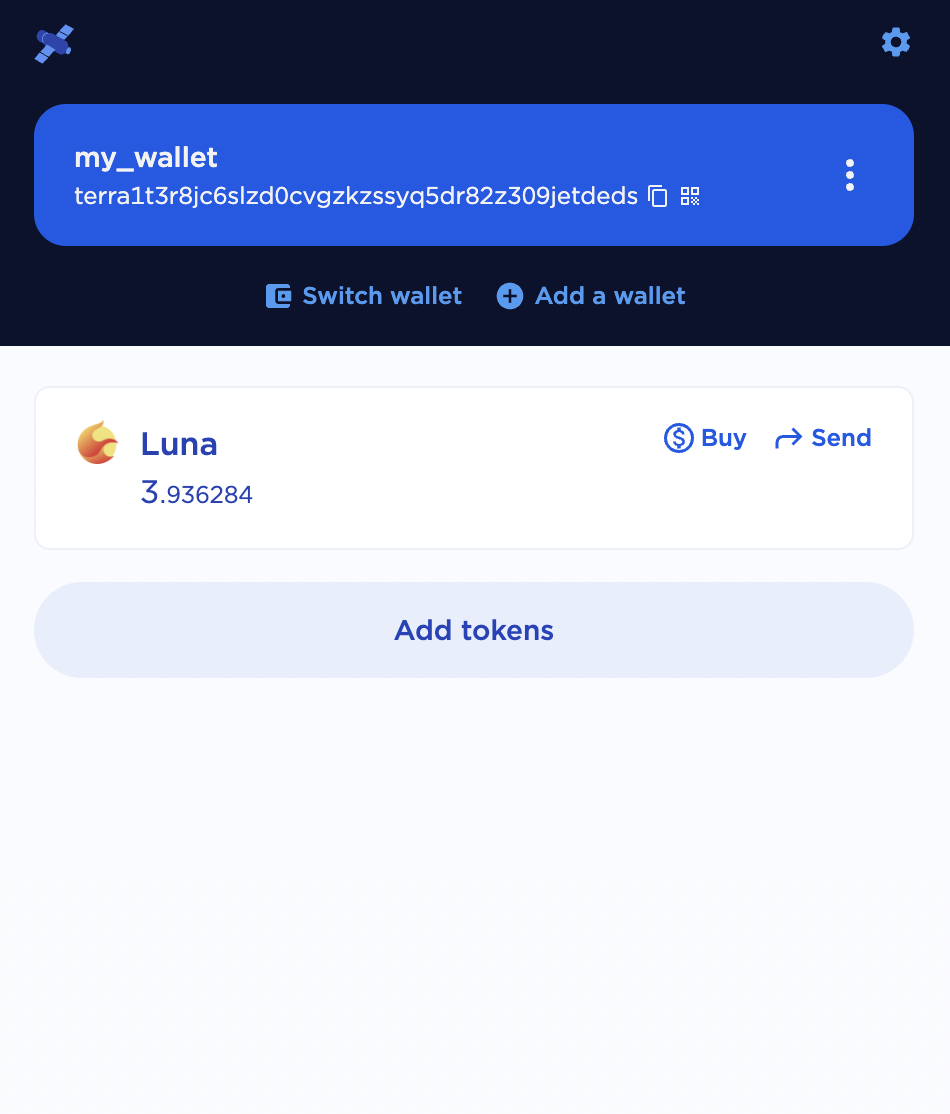Buy Luna

(705, 438)
